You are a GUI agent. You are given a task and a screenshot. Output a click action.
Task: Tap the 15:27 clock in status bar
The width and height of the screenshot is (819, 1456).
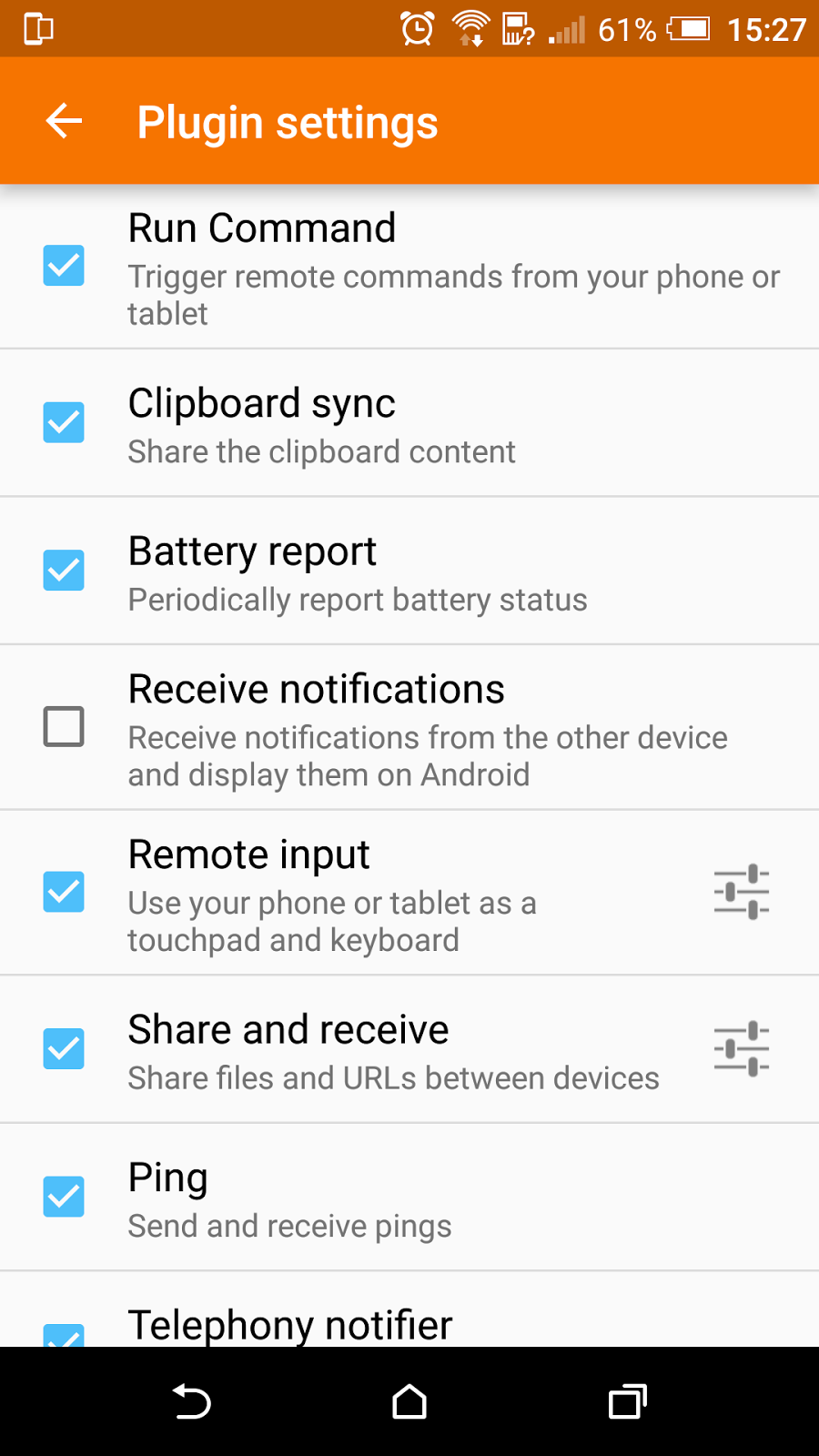767,28
